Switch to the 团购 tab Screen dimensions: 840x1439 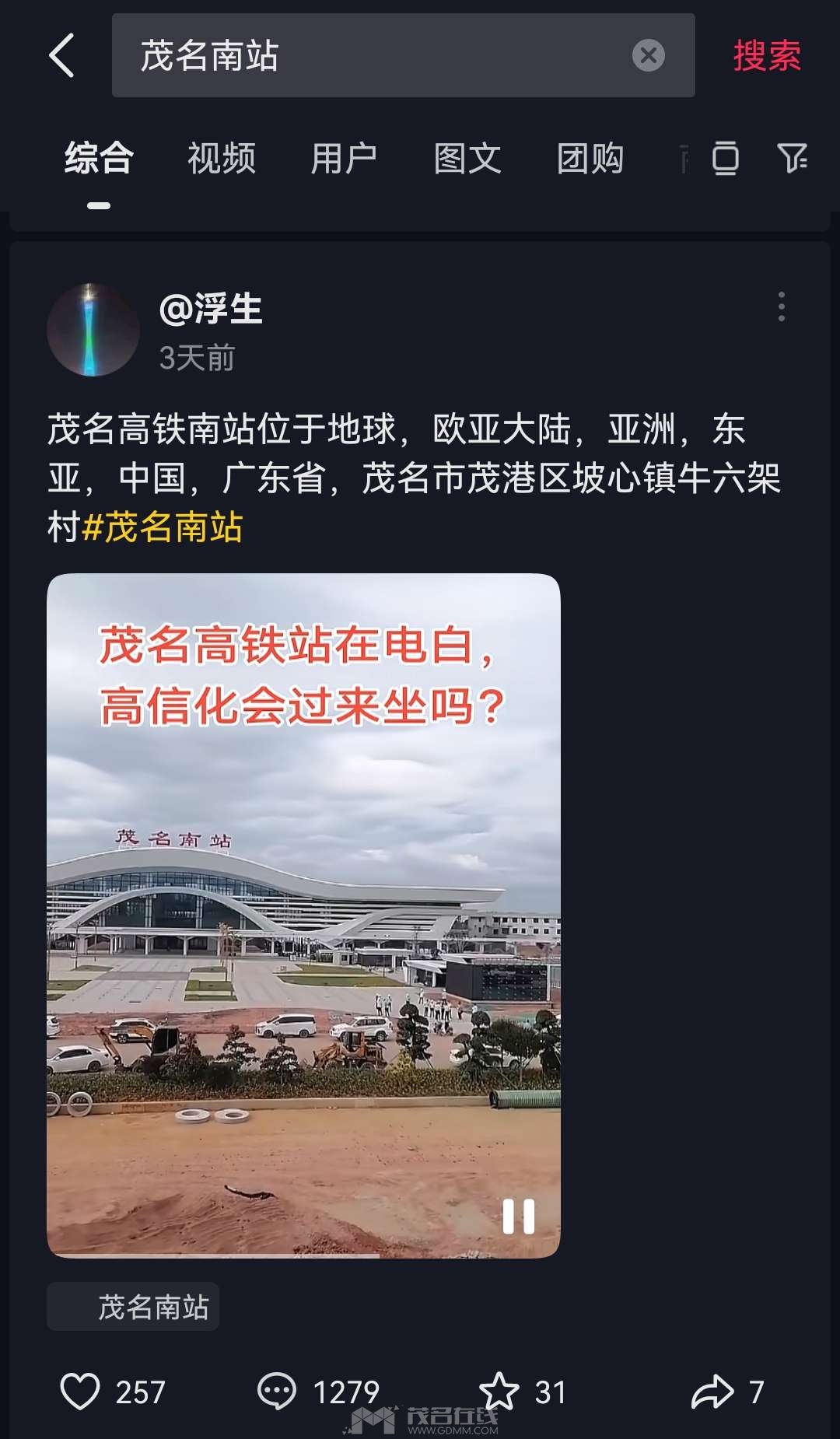coord(590,159)
